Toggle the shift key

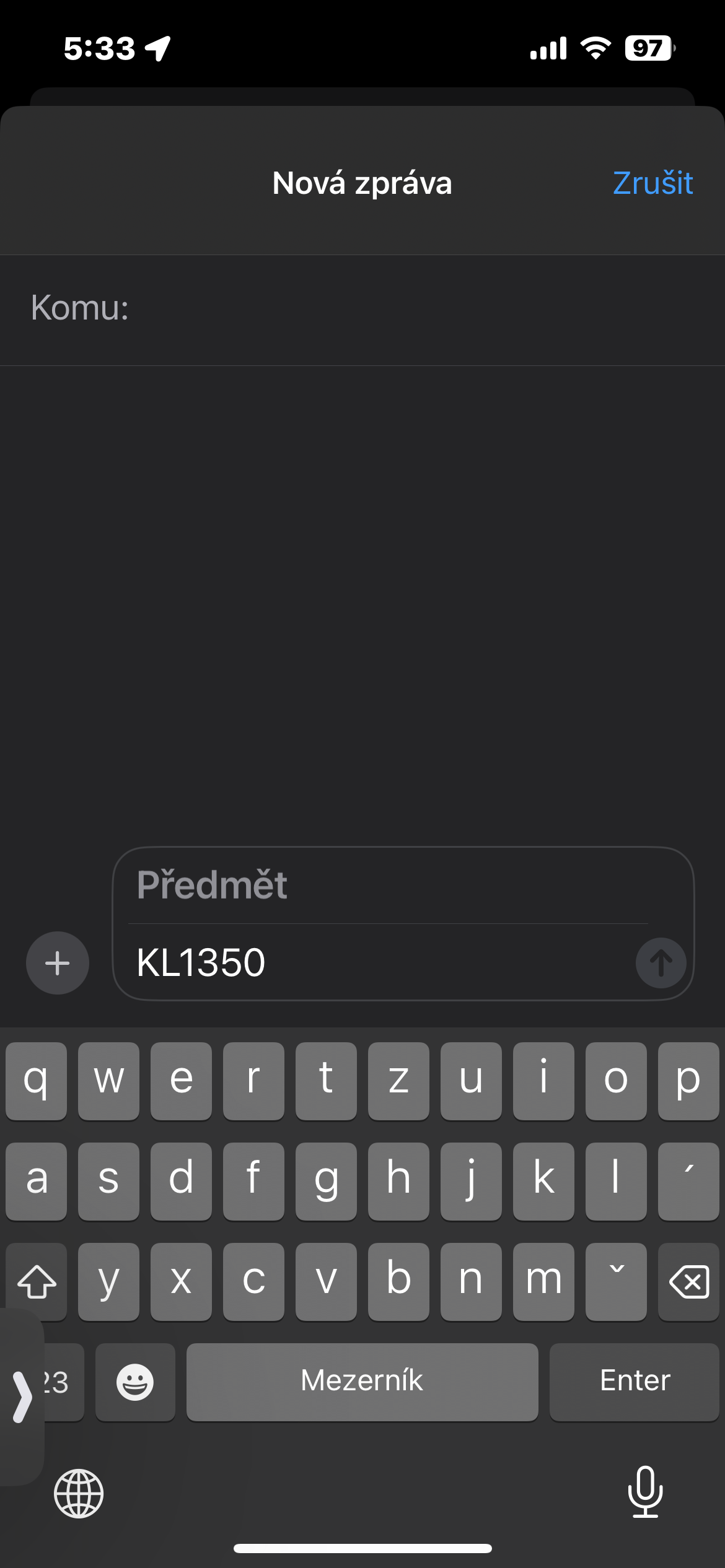click(x=37, y=1281)
